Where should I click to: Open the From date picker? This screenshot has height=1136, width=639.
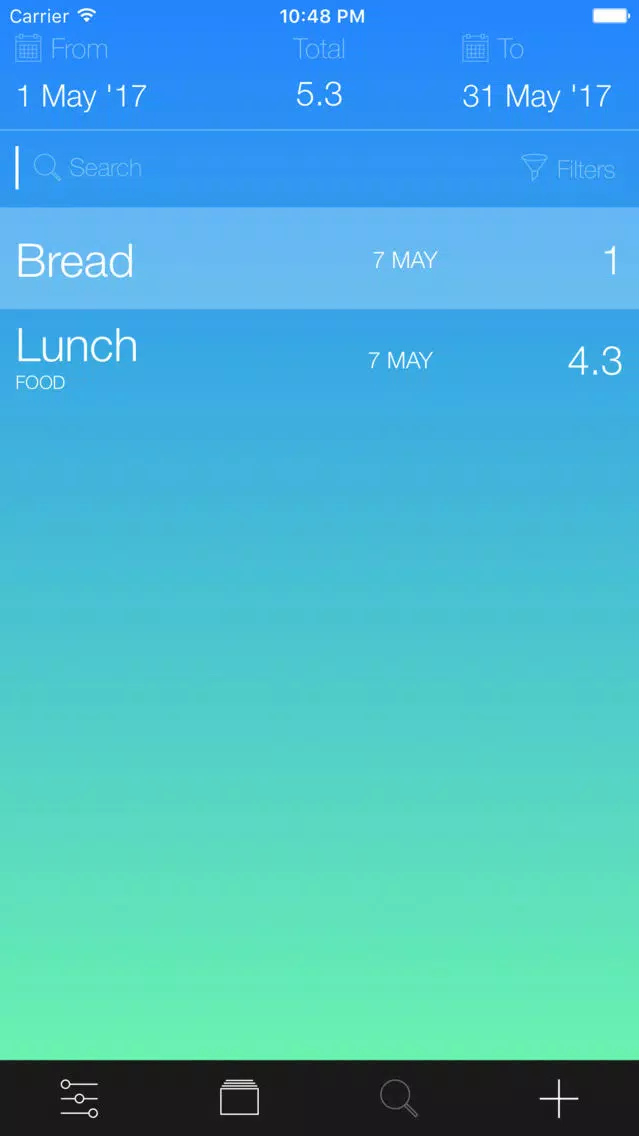(81, 74)
